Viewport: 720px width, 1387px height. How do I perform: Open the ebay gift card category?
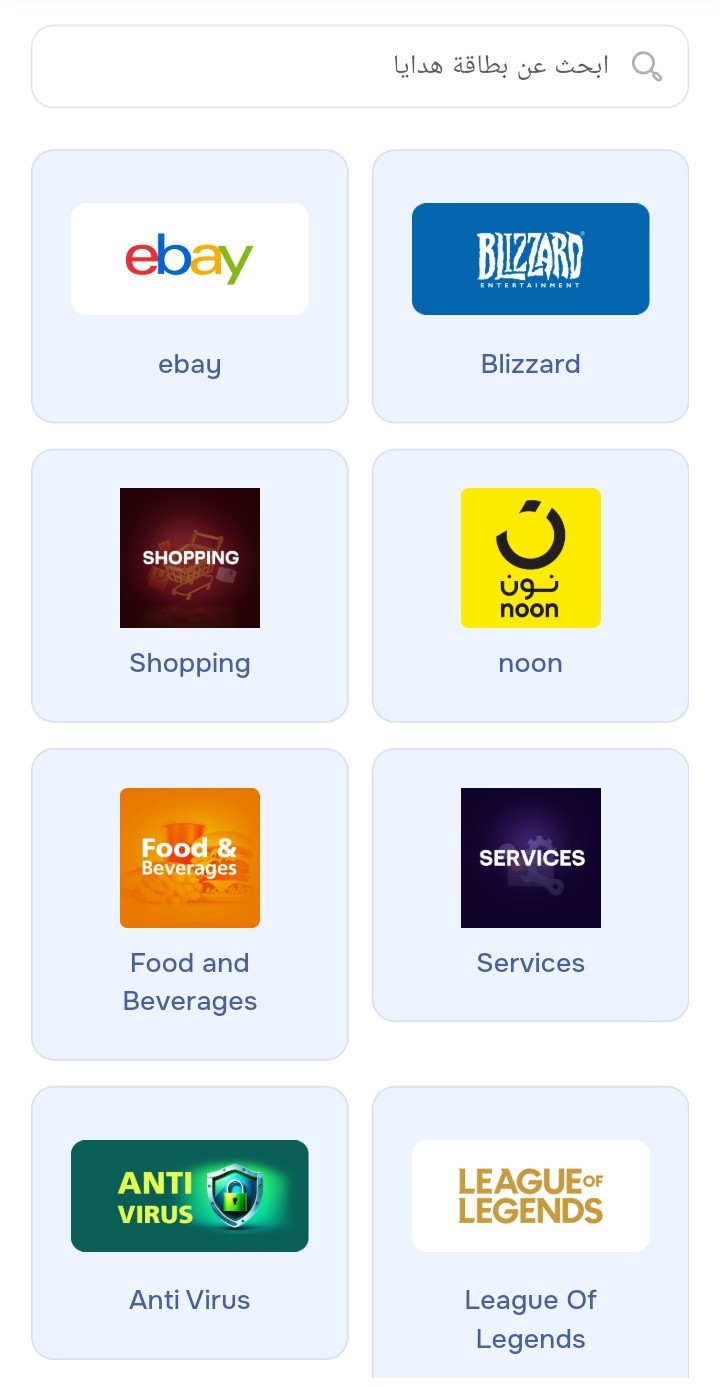pos(190,286)
